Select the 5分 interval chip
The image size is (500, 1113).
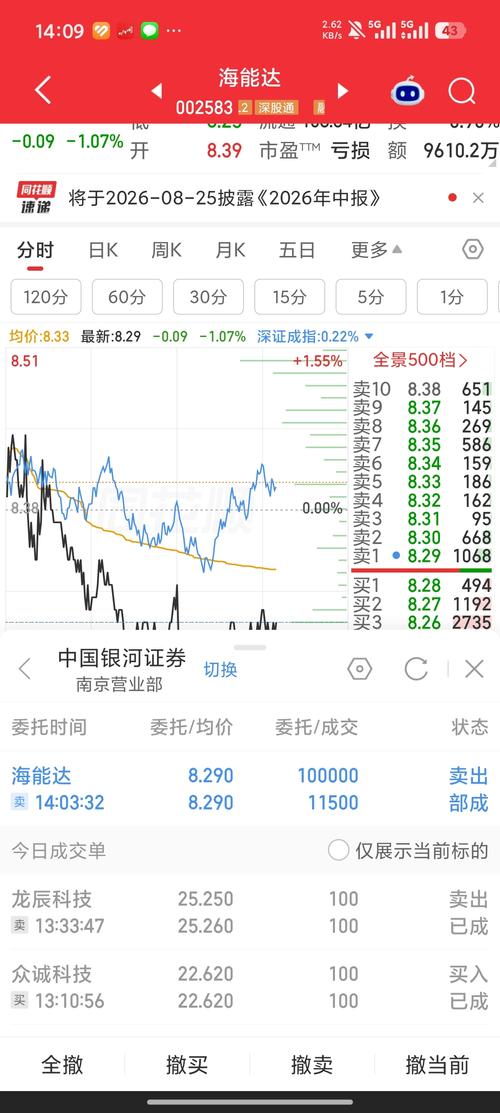pyautogui.click(x=371, y=297)
